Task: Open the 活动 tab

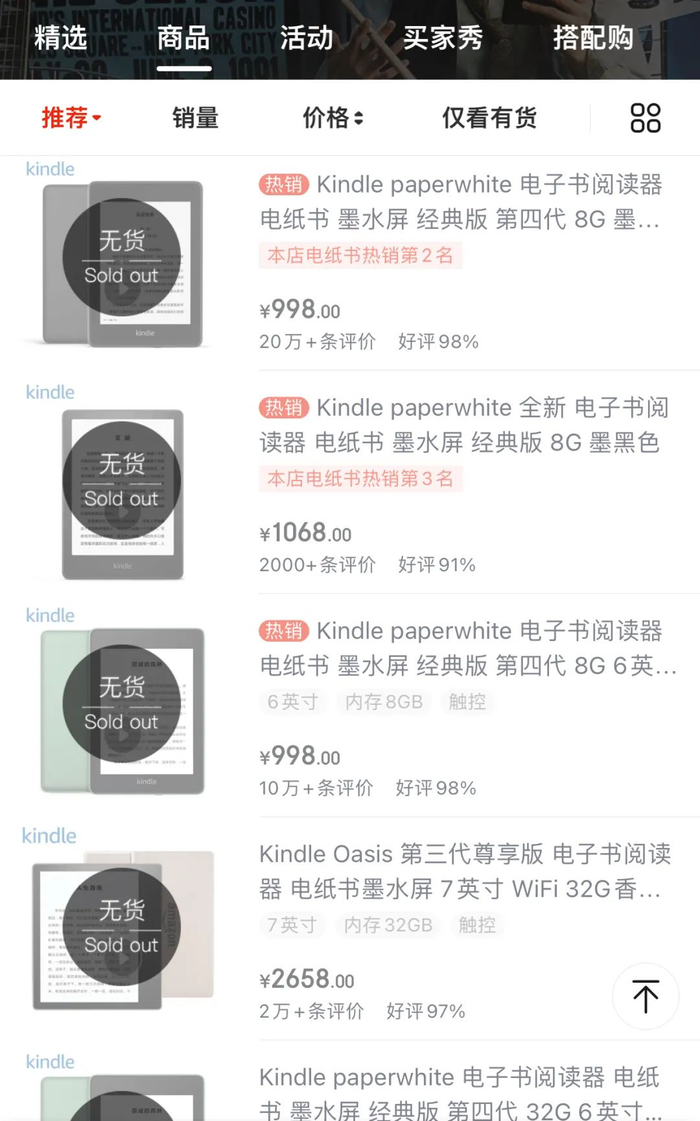Action: pos(307,37)
